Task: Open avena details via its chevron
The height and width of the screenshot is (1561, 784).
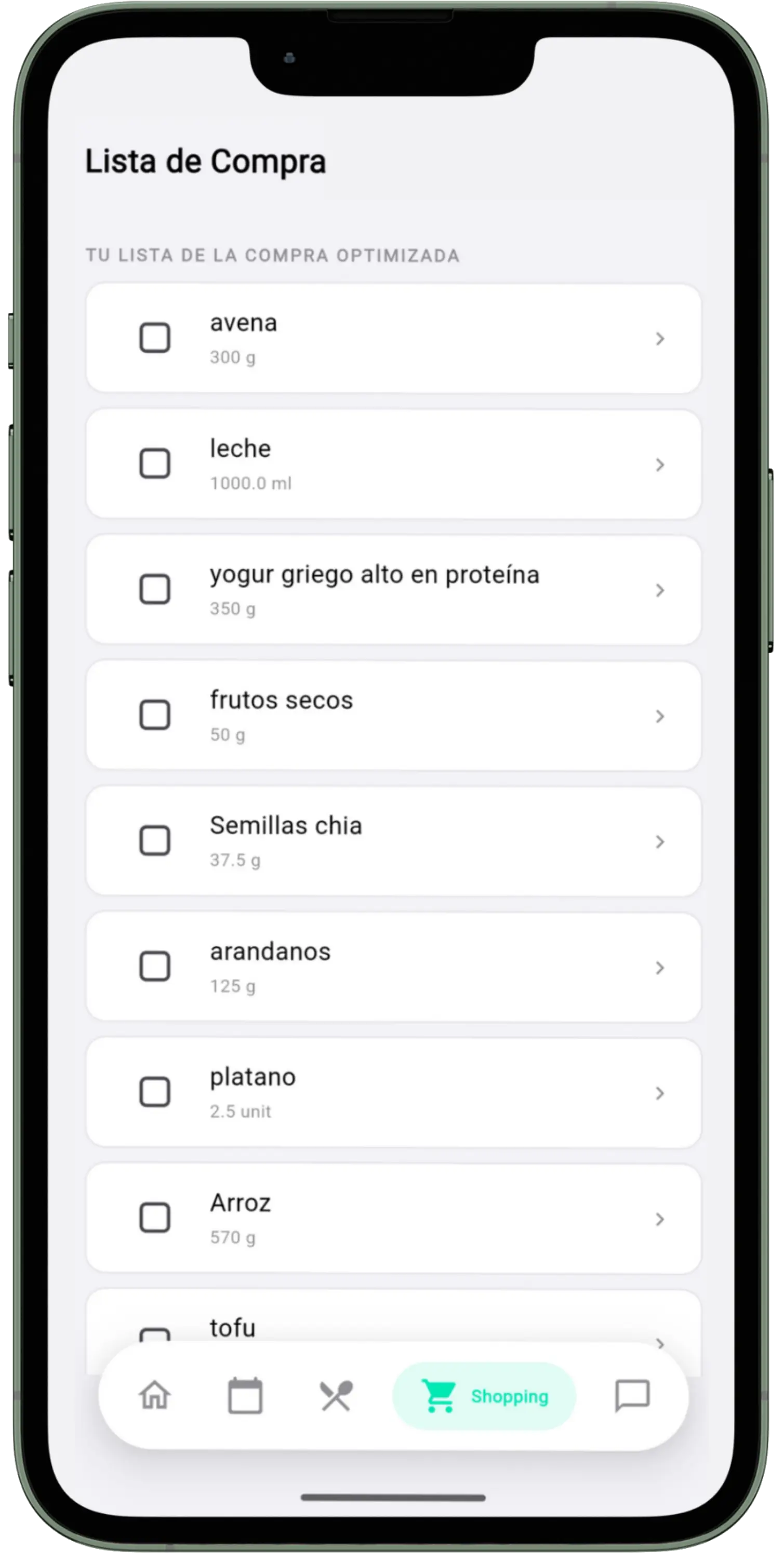Action: click(660, 339)
